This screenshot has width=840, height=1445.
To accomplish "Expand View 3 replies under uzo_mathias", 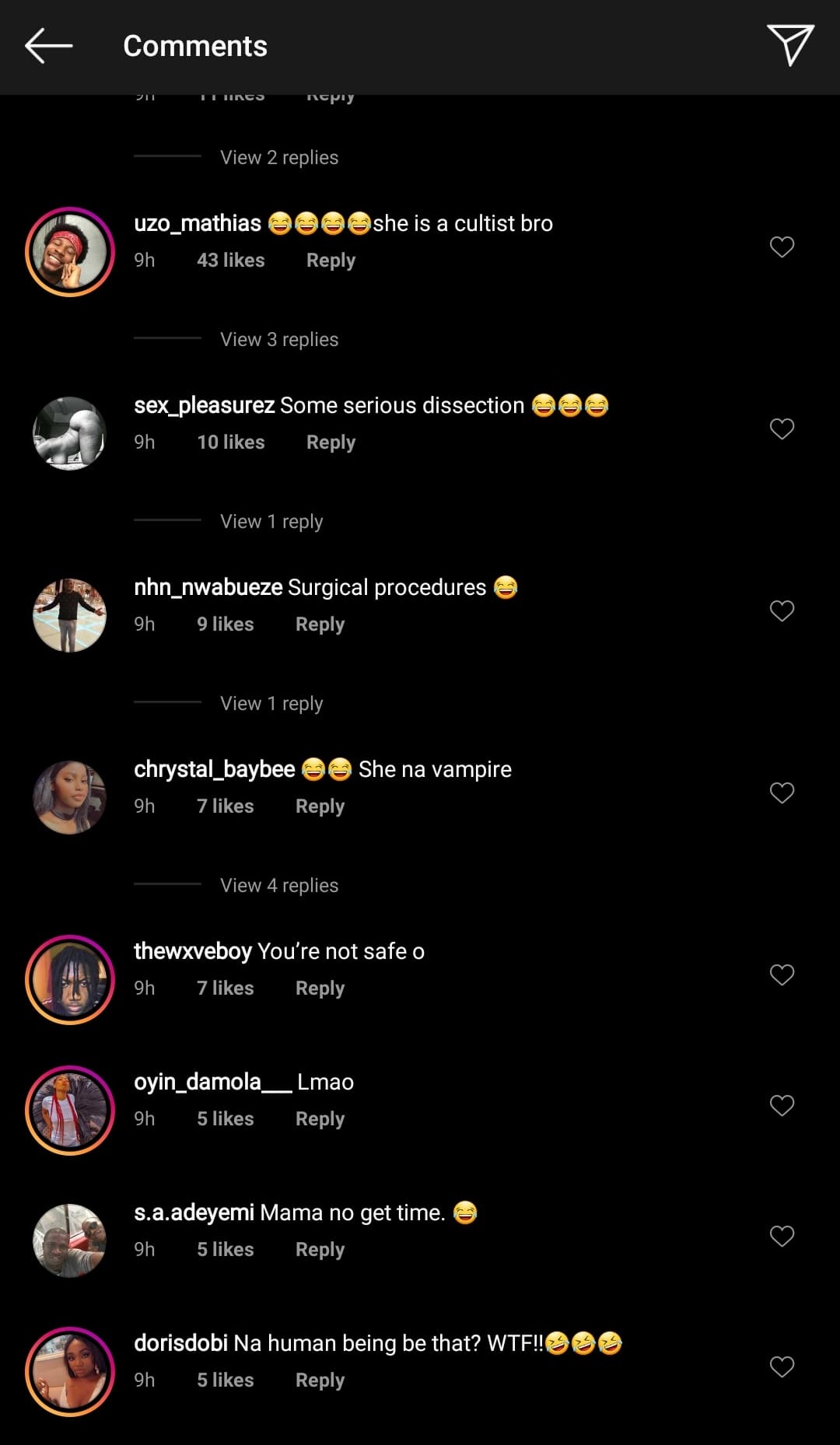I will [279, 340].
